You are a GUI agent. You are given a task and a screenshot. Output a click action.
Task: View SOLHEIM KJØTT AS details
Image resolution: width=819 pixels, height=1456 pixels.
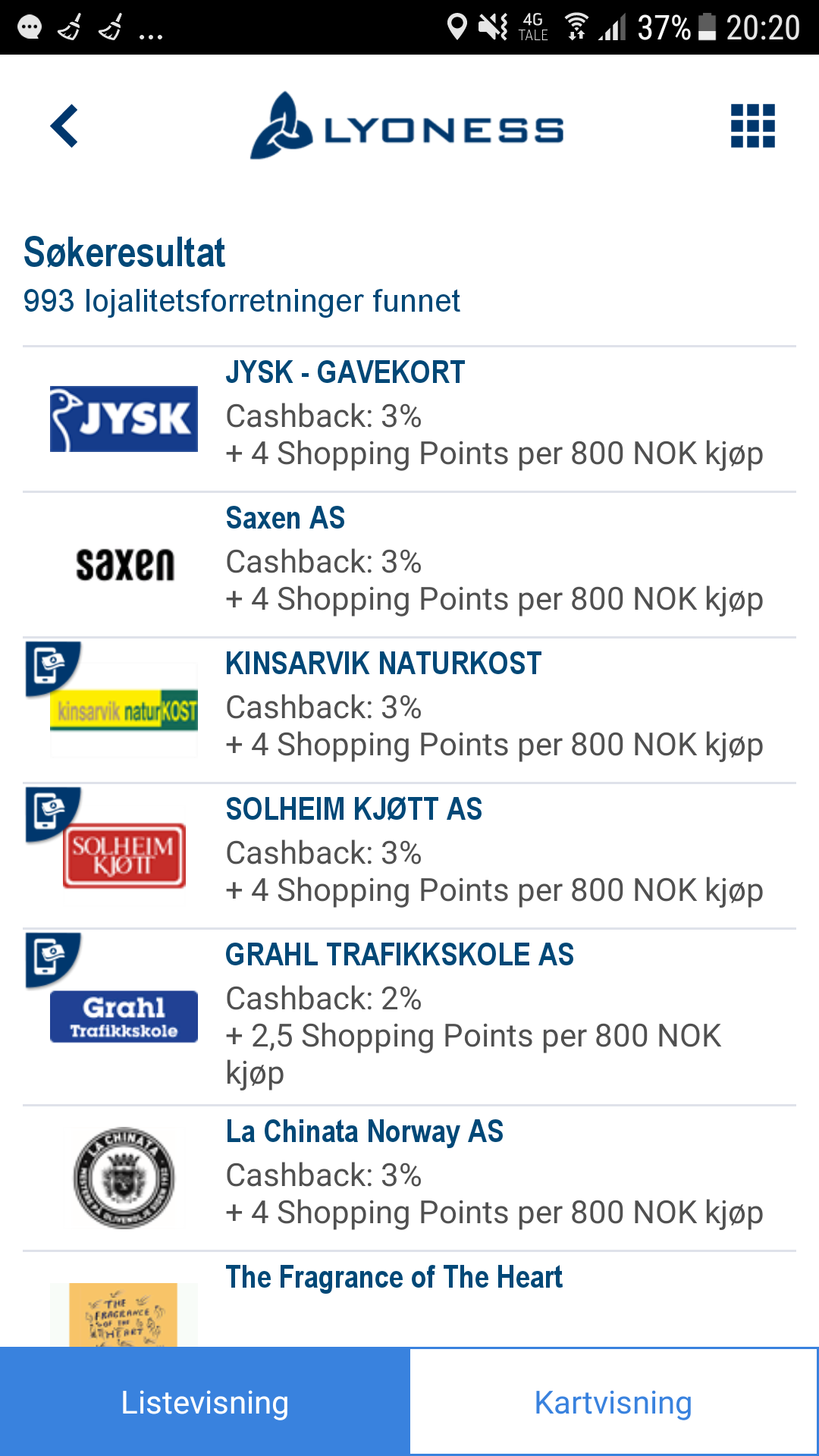tap(409, 856)
